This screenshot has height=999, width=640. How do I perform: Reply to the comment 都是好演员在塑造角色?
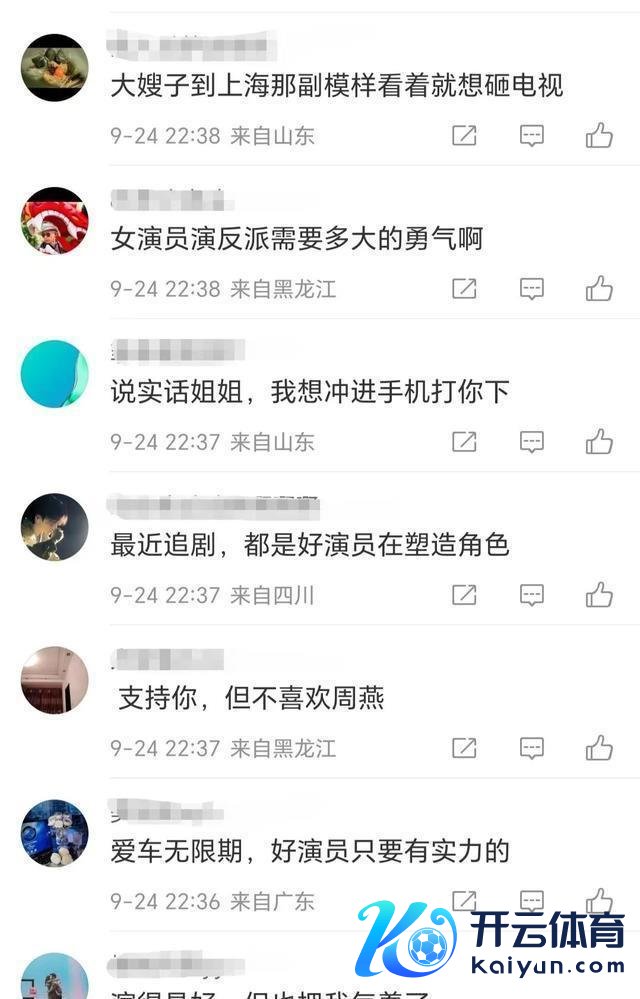click(x=532, y=595)
